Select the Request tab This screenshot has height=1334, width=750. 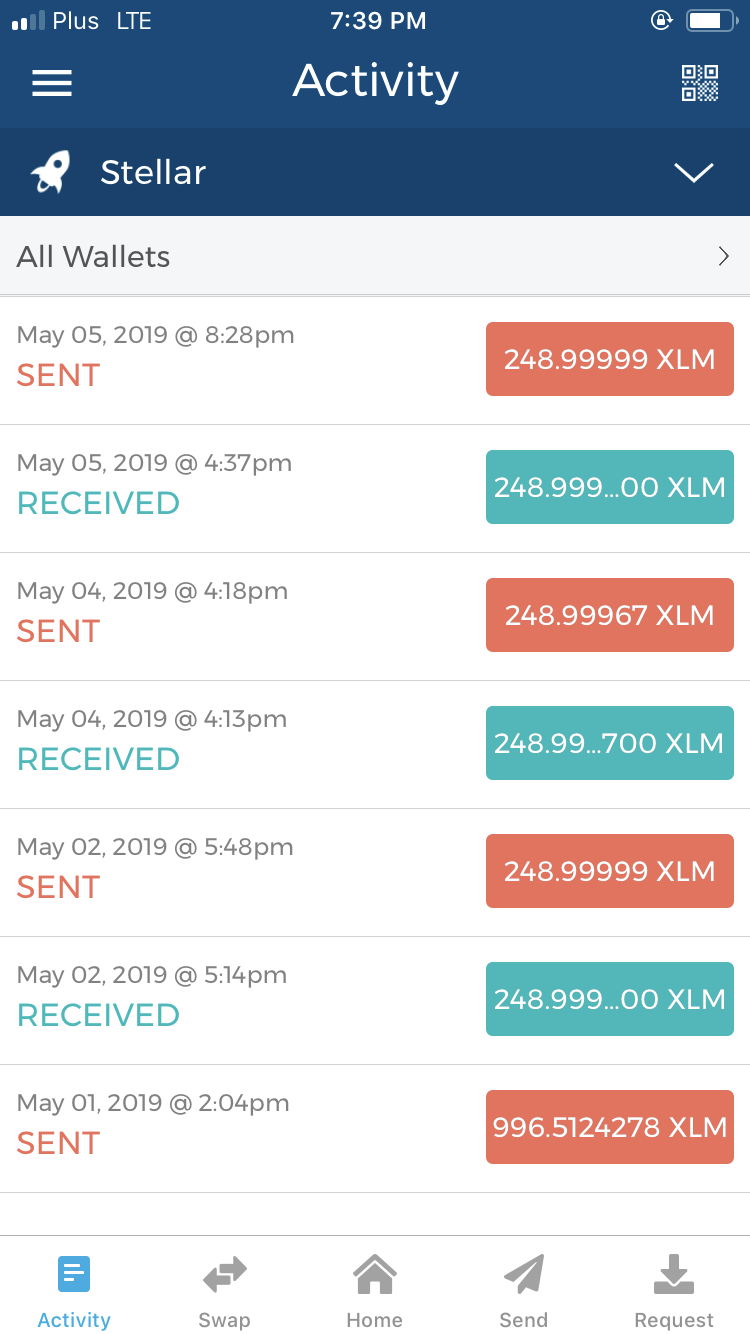674,1291
